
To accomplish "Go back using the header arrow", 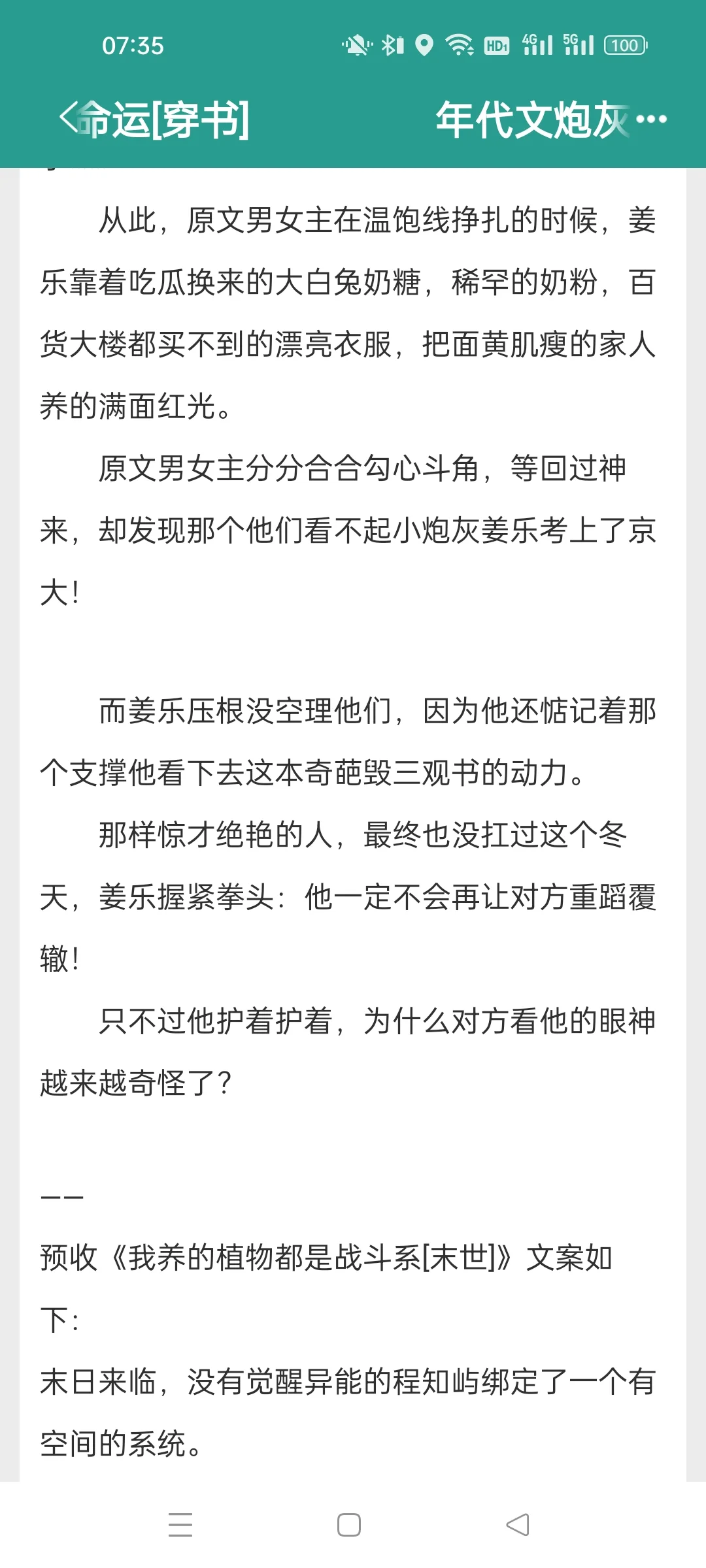I will click(x=69, y=118).
